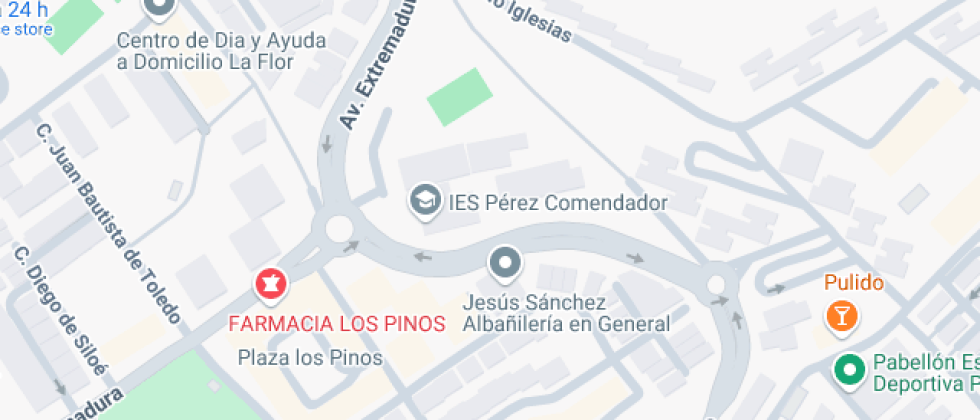
Task: Select the IES Pérez Comendador school marker
Action: click(x=426, y=201)
